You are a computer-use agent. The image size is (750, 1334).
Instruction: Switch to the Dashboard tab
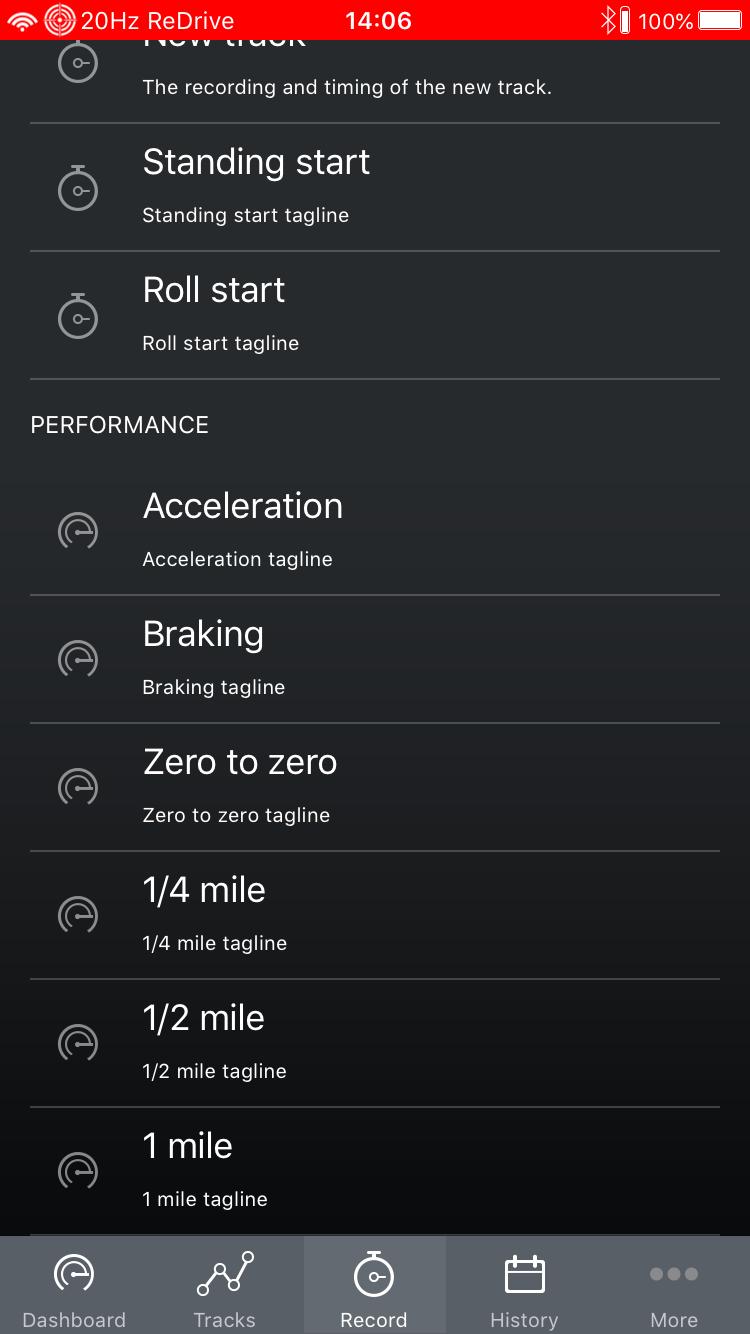75,1286
